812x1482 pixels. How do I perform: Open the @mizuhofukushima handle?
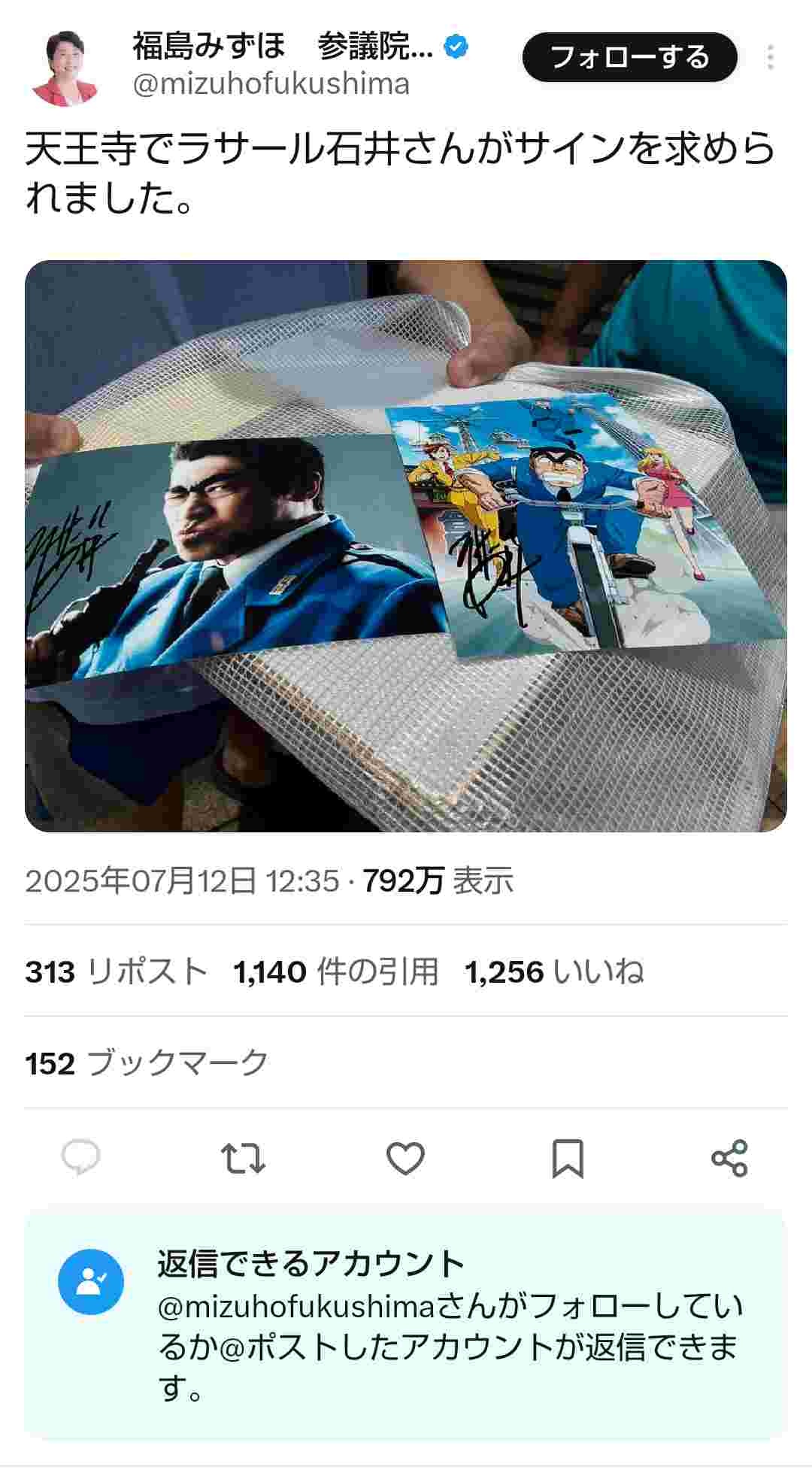271,84
